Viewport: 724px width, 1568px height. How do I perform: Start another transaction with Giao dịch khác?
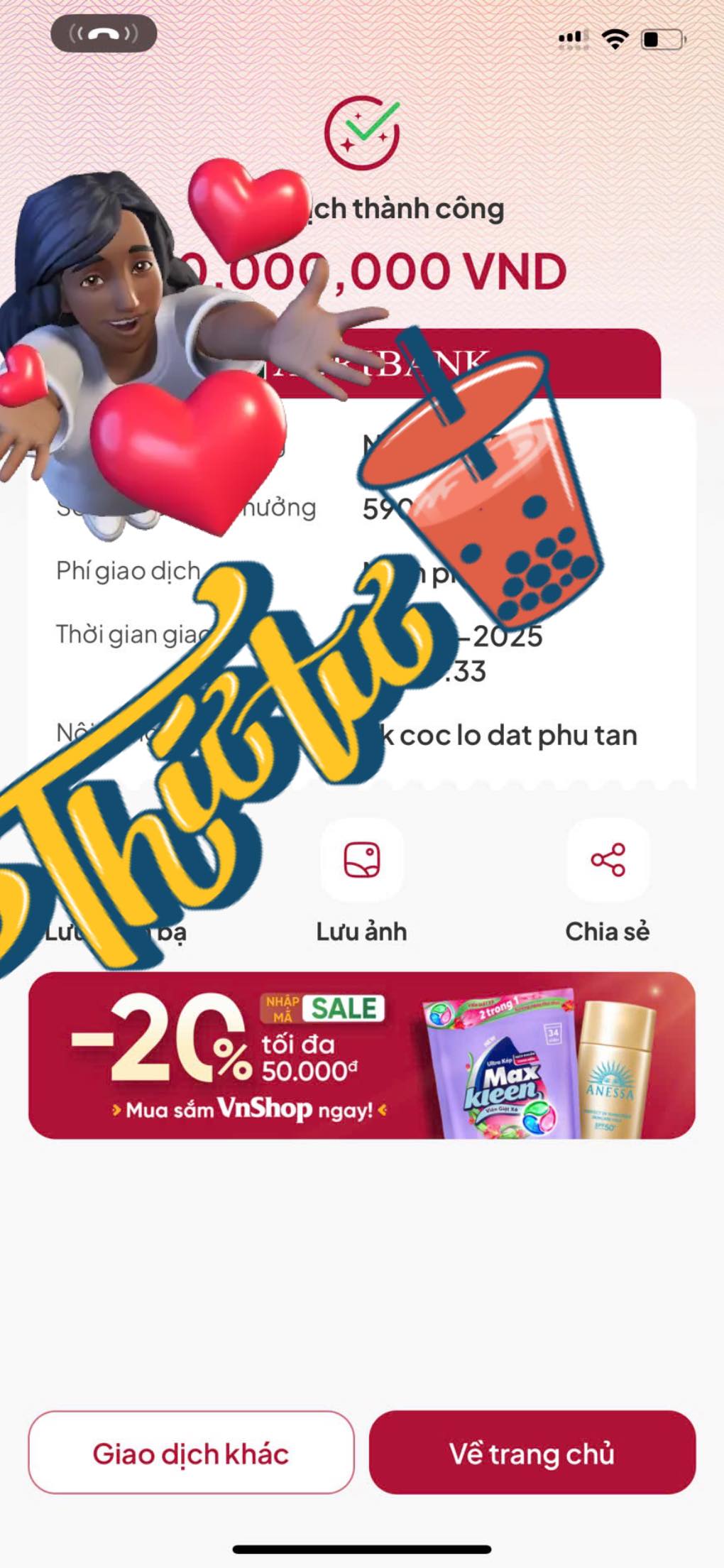[x=191, y=1453]
